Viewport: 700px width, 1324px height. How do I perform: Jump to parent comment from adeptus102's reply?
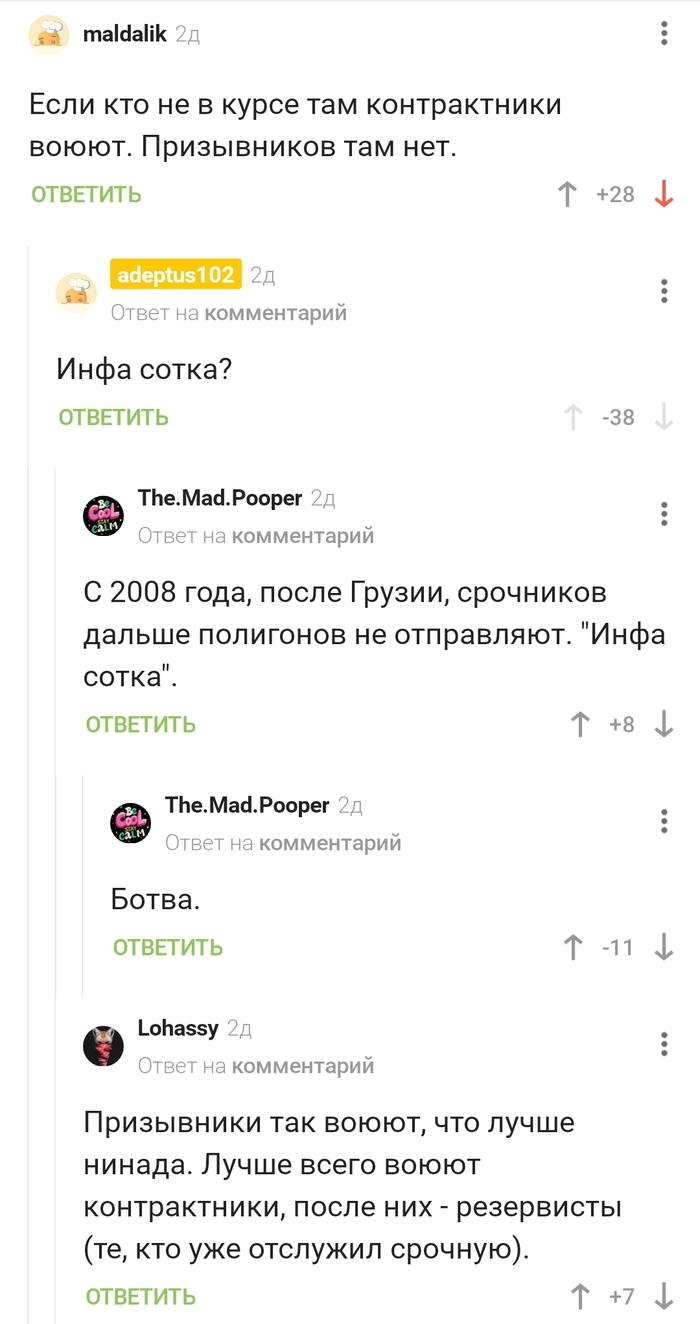(275, 313)
